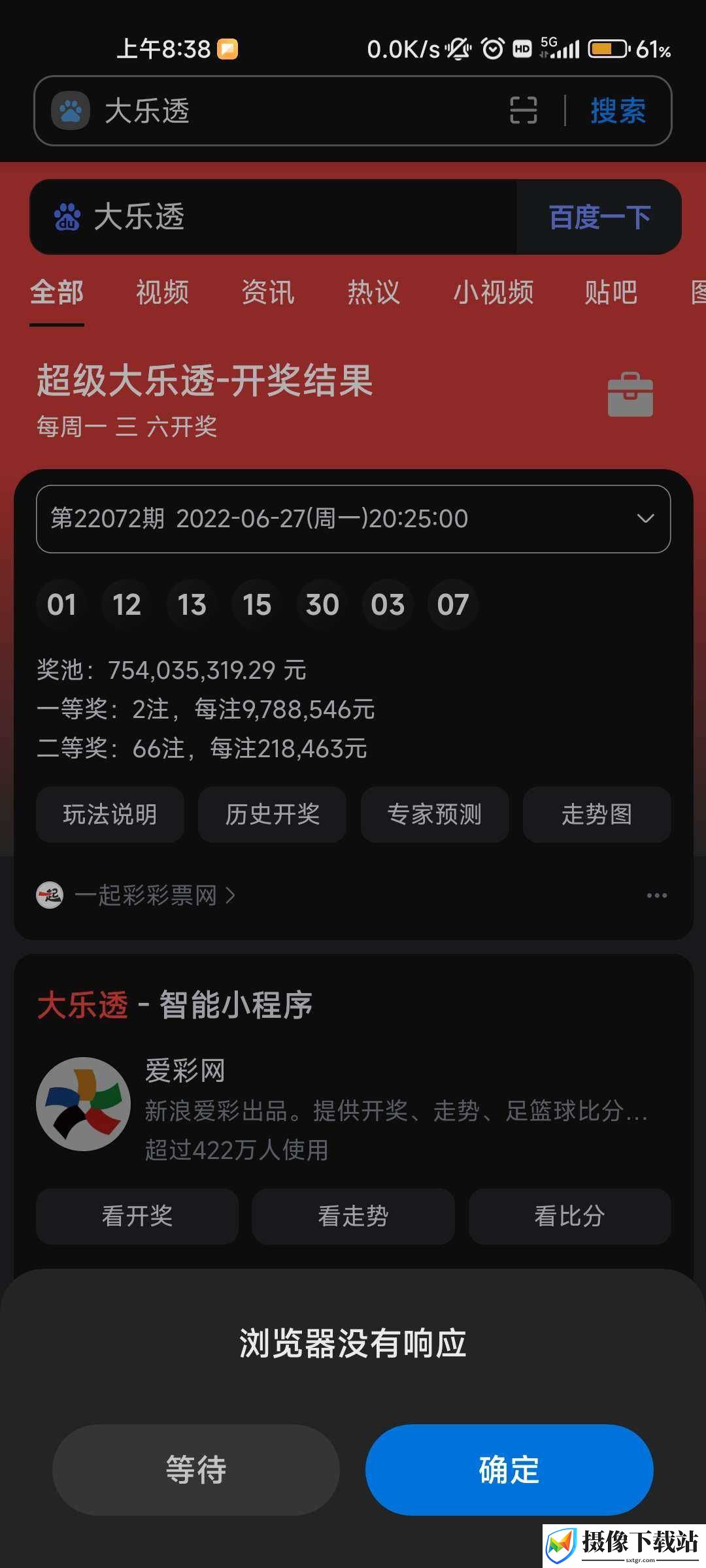Viewport: 706px width, 1568px height.
Task: Tap 百度一下 to search
Action: [x=599, y=217]
